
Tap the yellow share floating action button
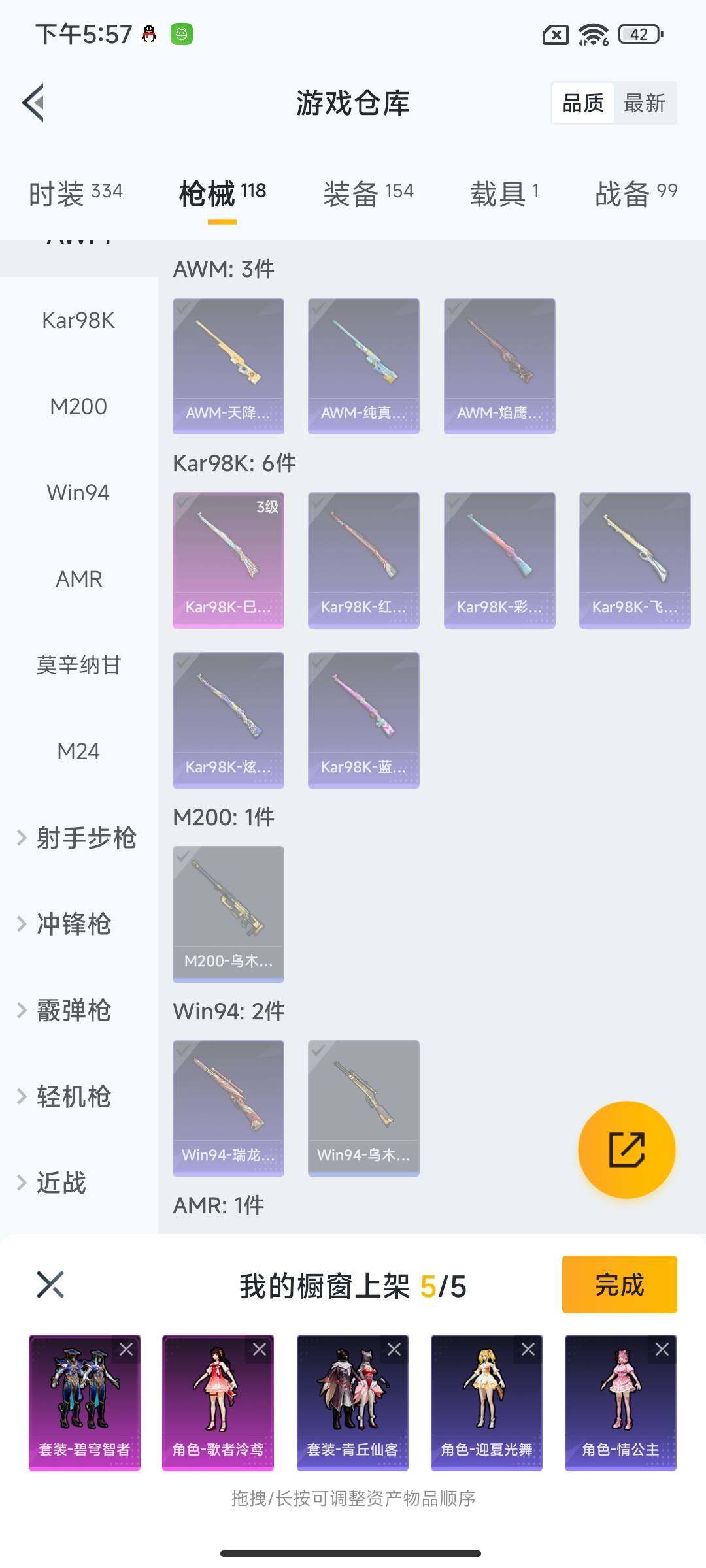tap(626, 1149)
